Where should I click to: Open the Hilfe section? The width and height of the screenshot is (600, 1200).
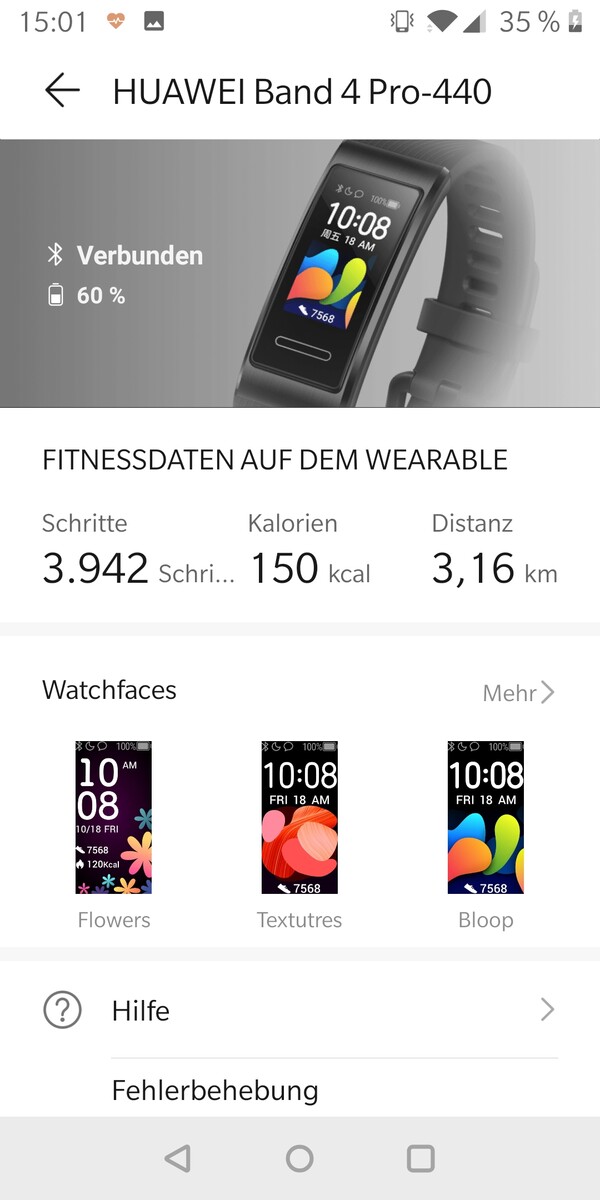(300, 1010)
